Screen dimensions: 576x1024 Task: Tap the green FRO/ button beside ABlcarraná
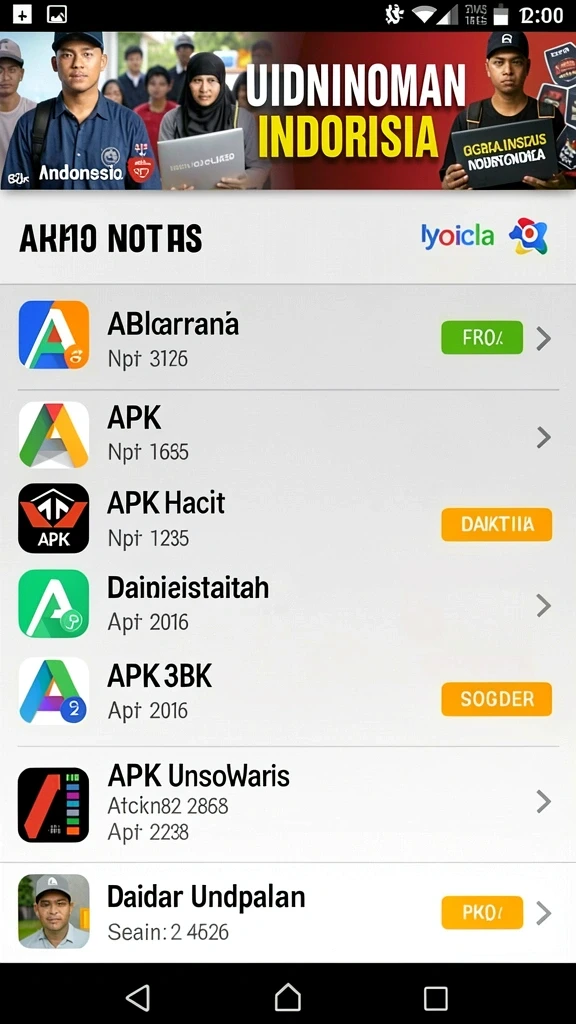482,338
